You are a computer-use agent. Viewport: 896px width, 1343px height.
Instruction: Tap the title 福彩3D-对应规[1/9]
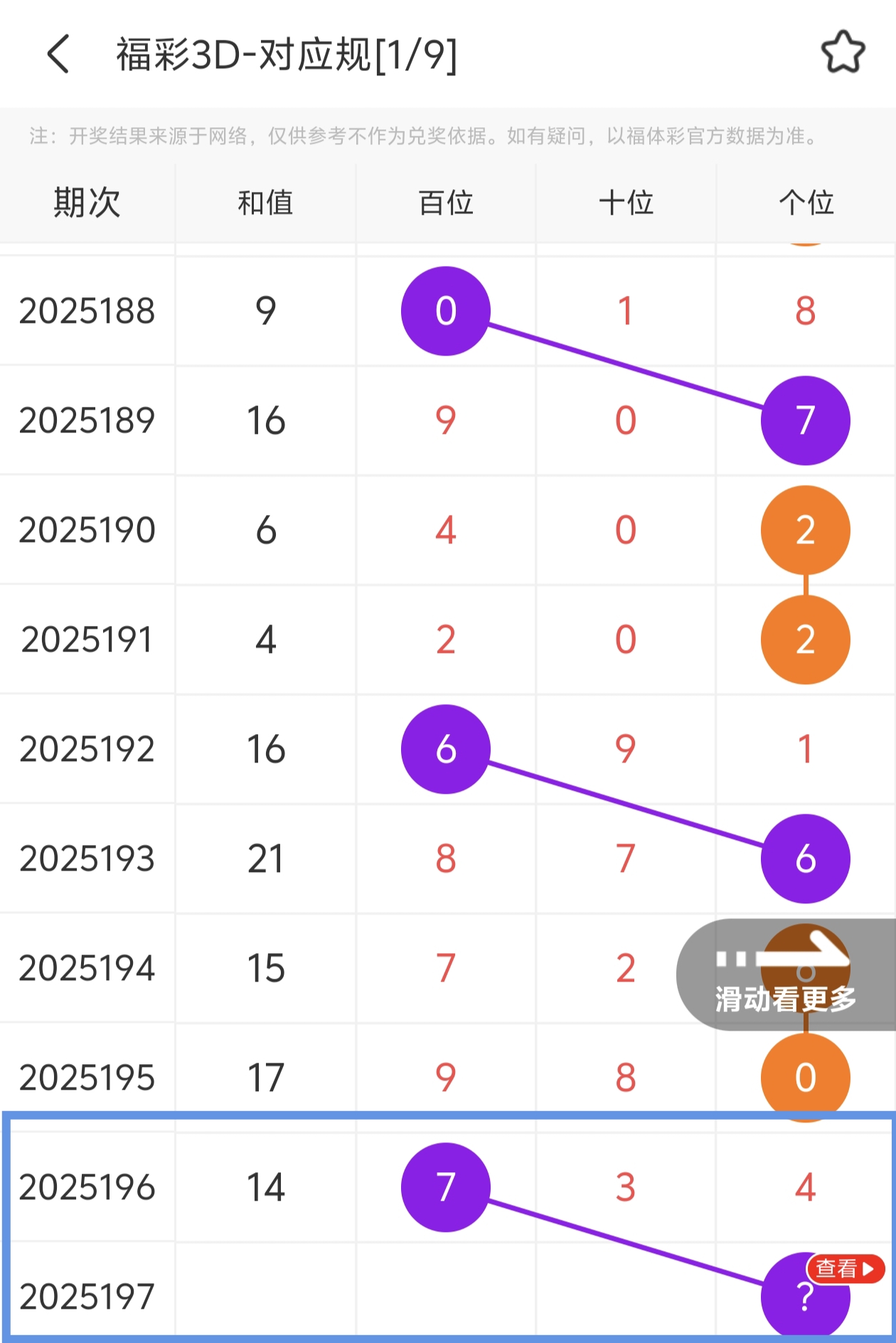284,57
